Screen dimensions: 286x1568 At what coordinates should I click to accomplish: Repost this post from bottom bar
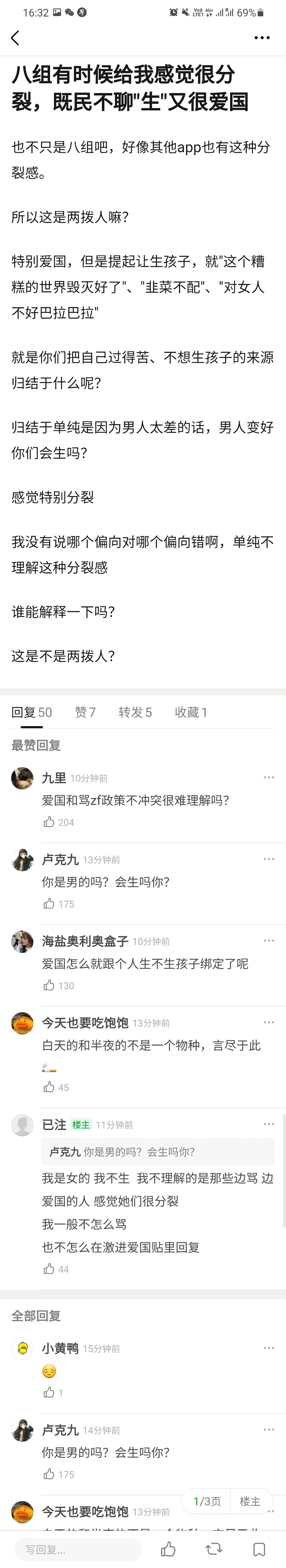pyautogui.click(x=214, y=1549)
